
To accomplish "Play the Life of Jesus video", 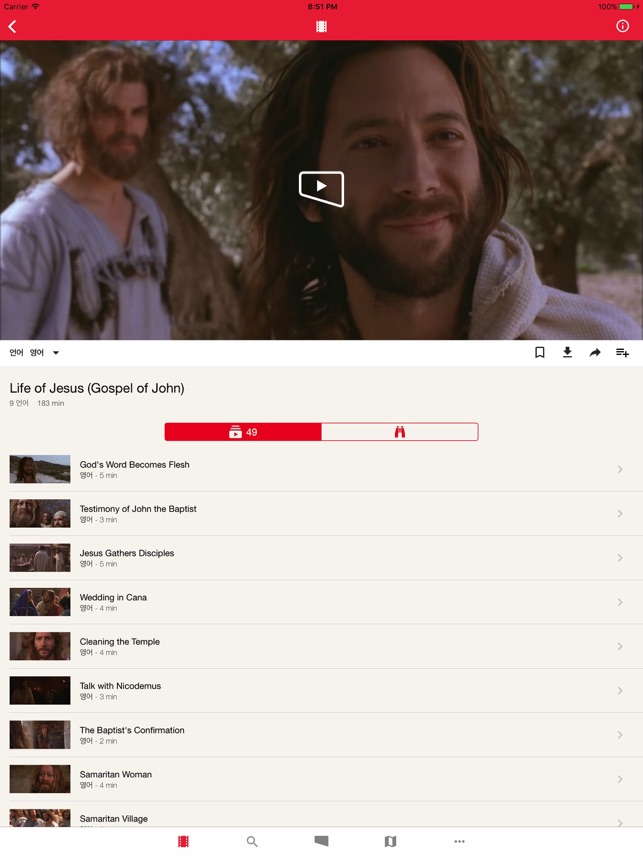I will click(x=321, y=187).
